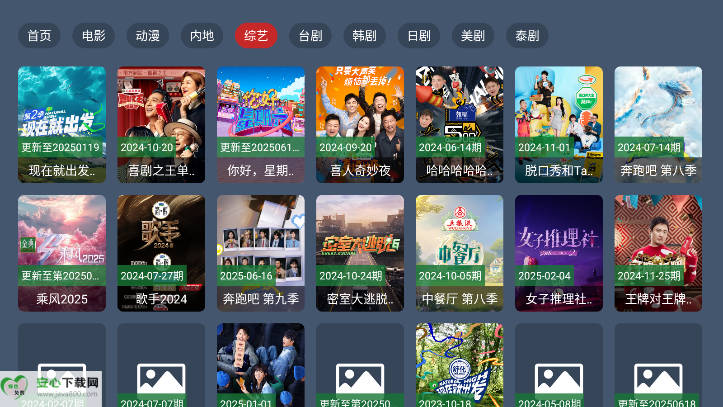Open 奔跑吧 第八季
The image size is (723, 407).
658,124
